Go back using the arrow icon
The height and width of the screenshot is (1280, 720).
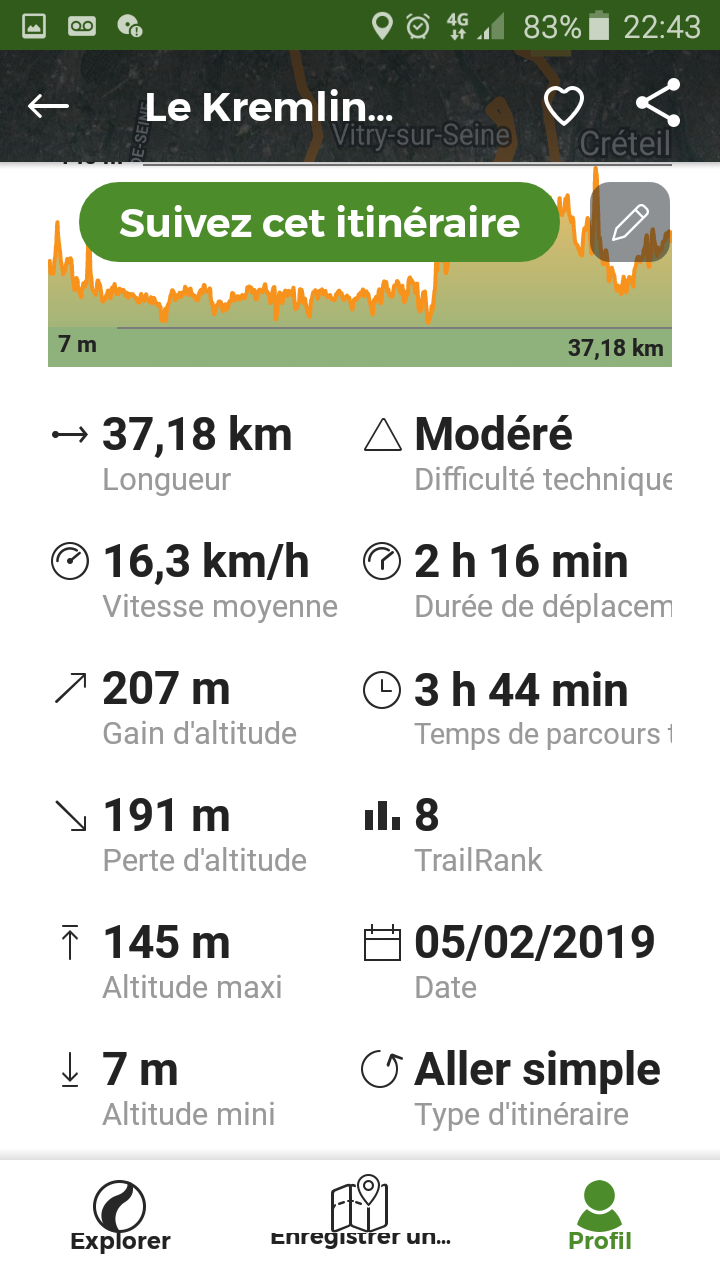48,106
